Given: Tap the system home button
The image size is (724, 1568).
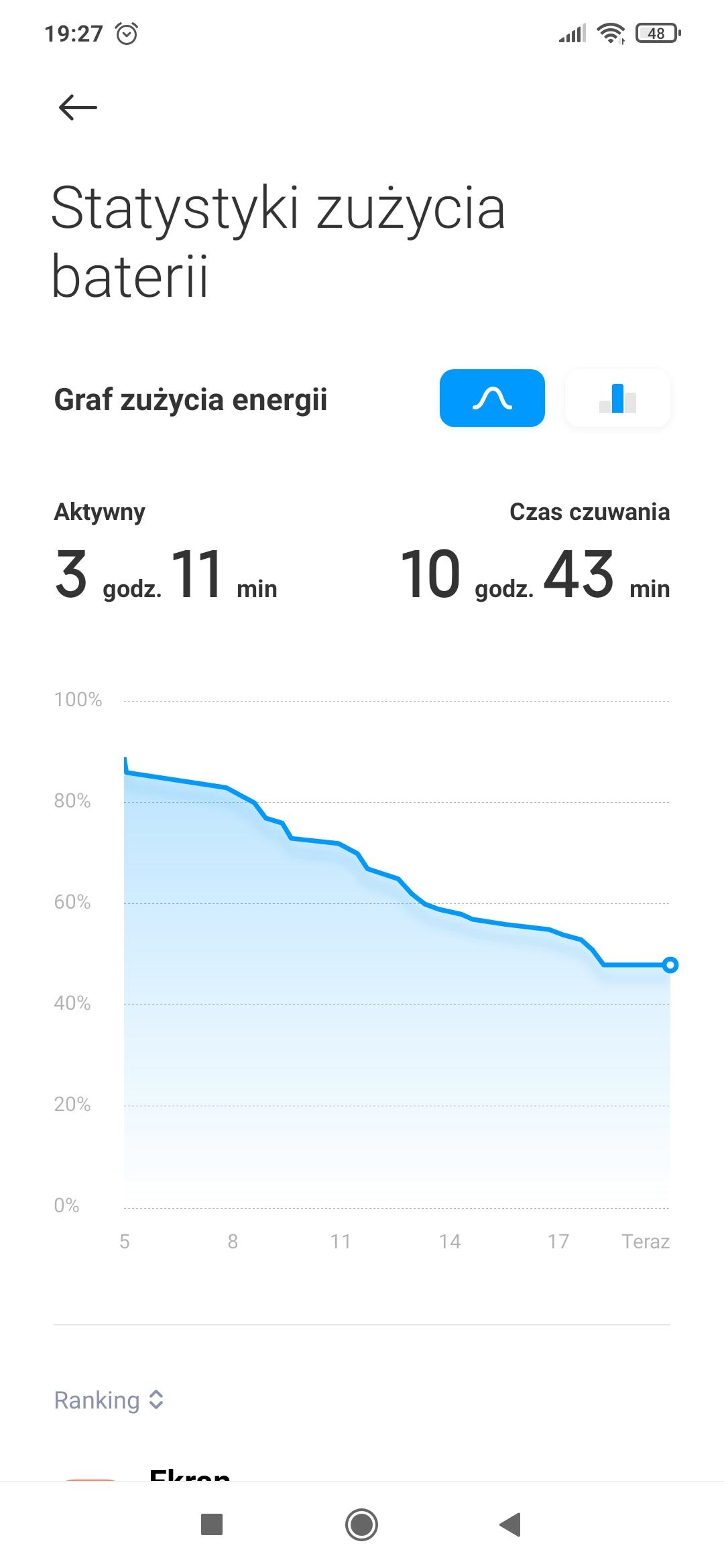Looking at the screenshot, I should click(x=361, y=1524).
